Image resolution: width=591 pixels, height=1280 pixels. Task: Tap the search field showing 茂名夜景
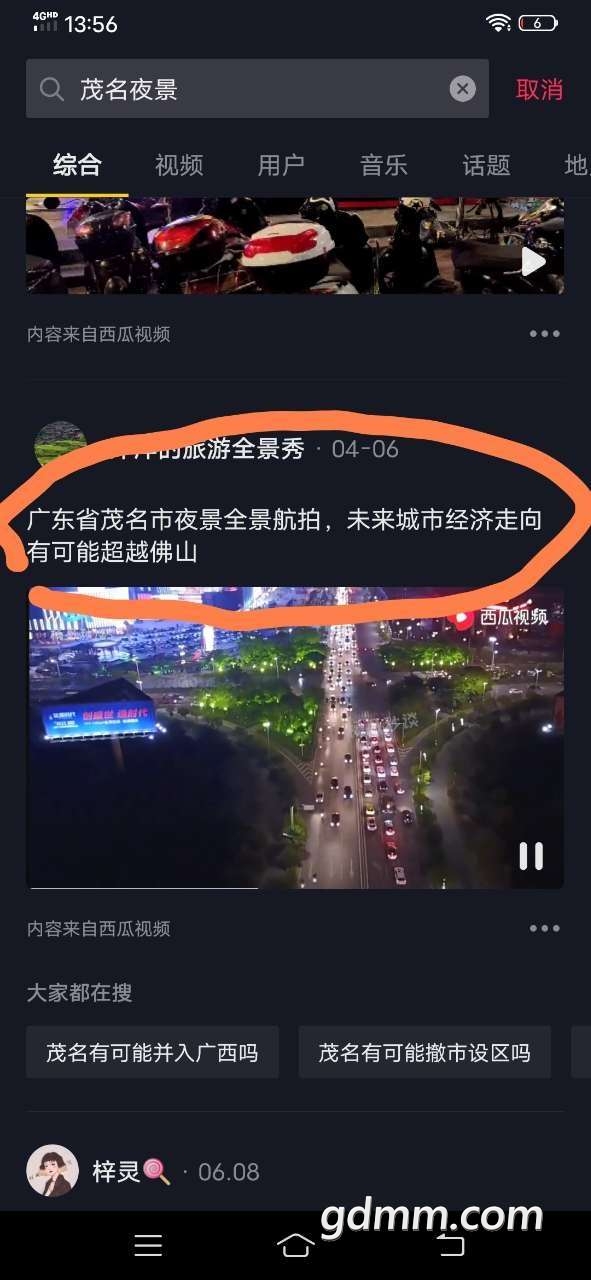257,89
